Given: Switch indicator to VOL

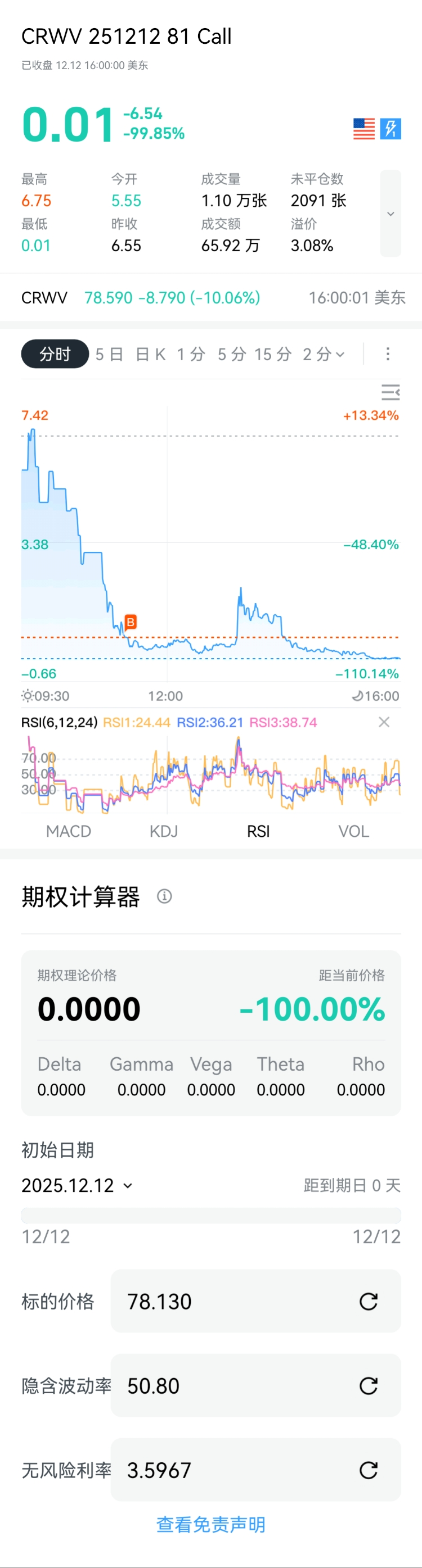Looking at the screenshot, I should click(x=353, y=831).
